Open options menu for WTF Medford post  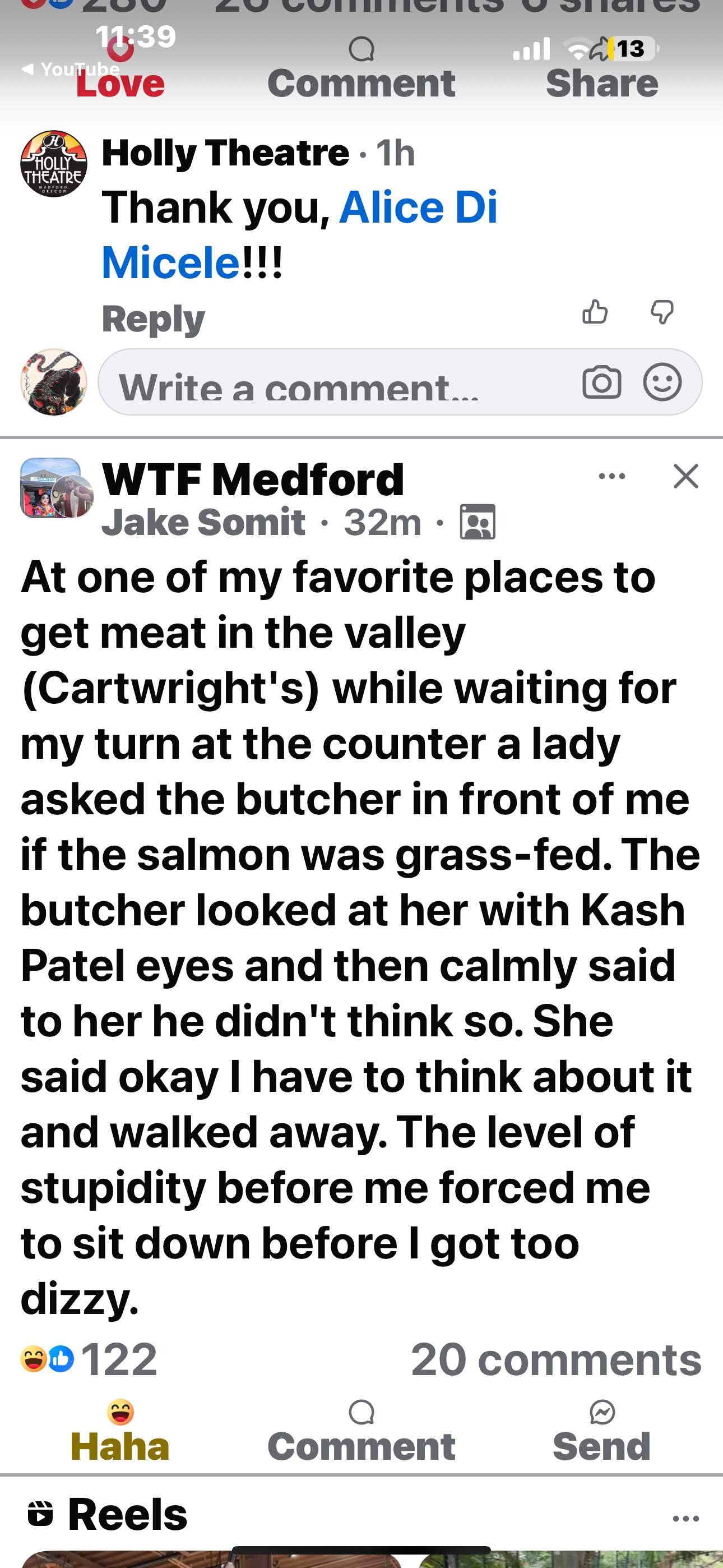click(611, 476)
